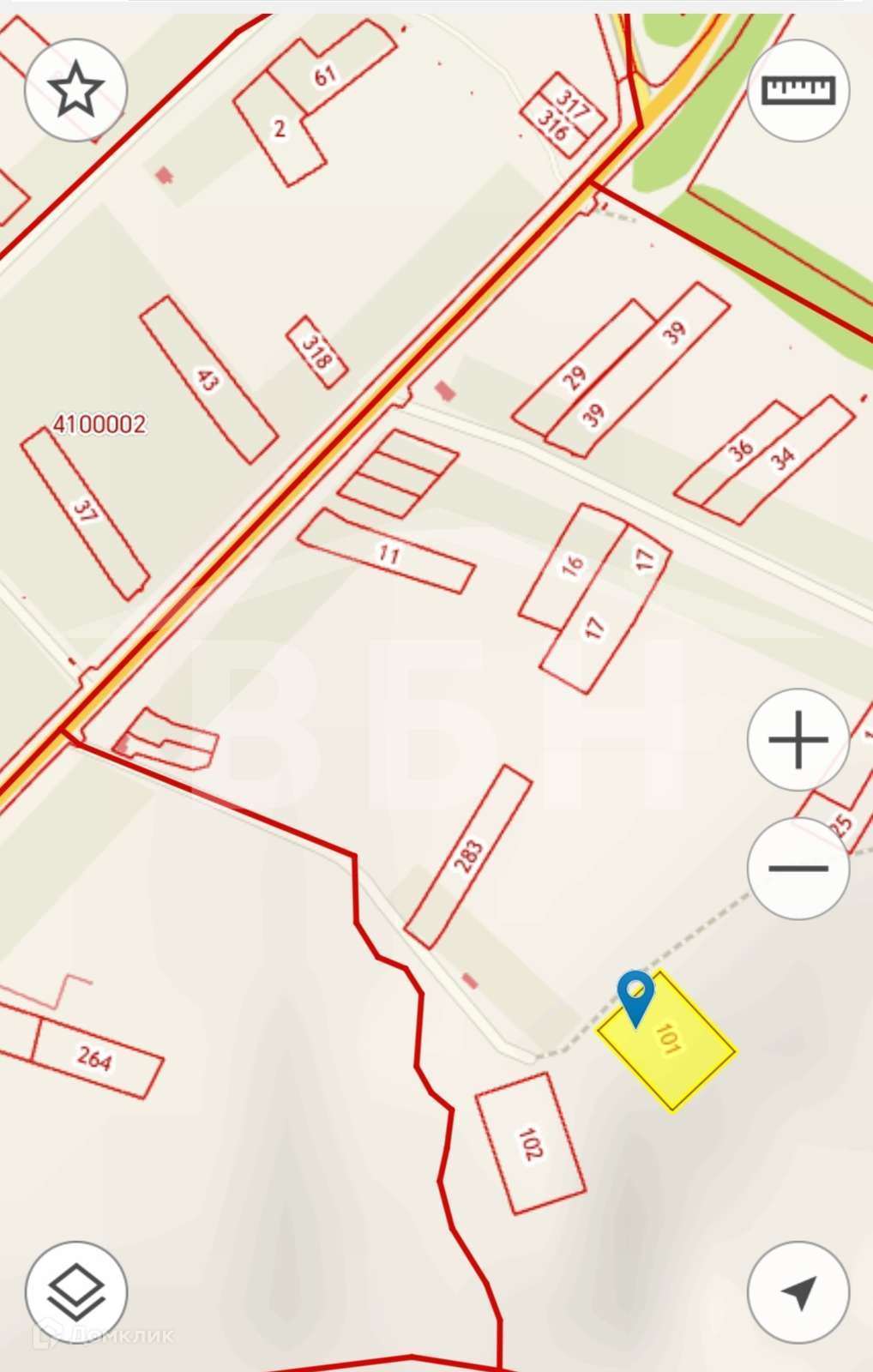Image resolution: width=873 pixels, height=1372 pixels.
Task: Open the map layers selector
Action: (75, 1291)
